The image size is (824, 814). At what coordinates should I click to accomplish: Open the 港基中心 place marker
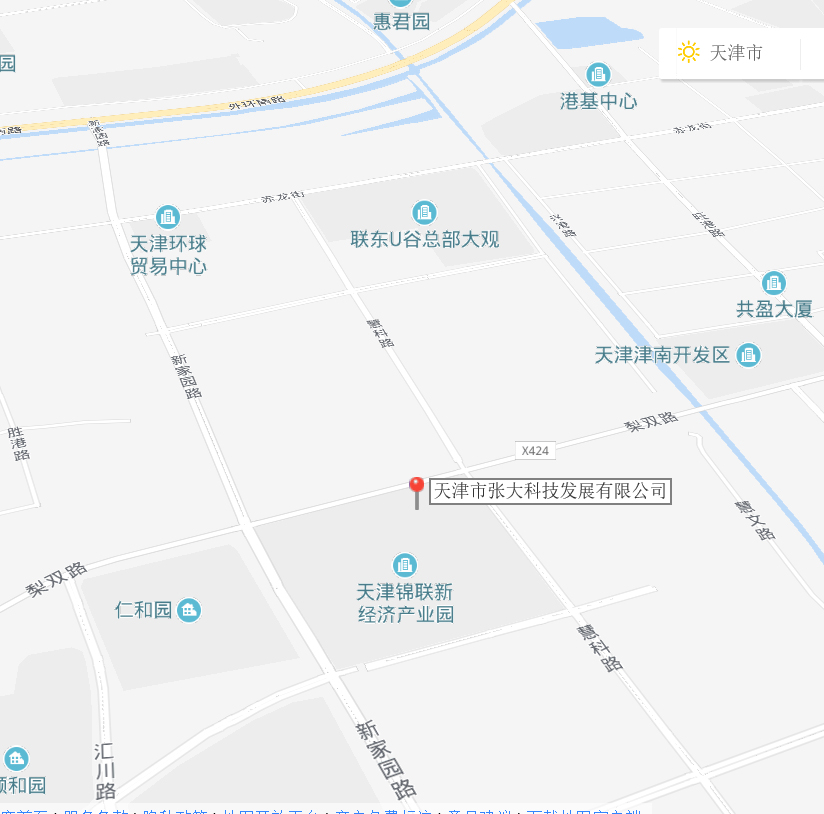[x=598, y=75]
